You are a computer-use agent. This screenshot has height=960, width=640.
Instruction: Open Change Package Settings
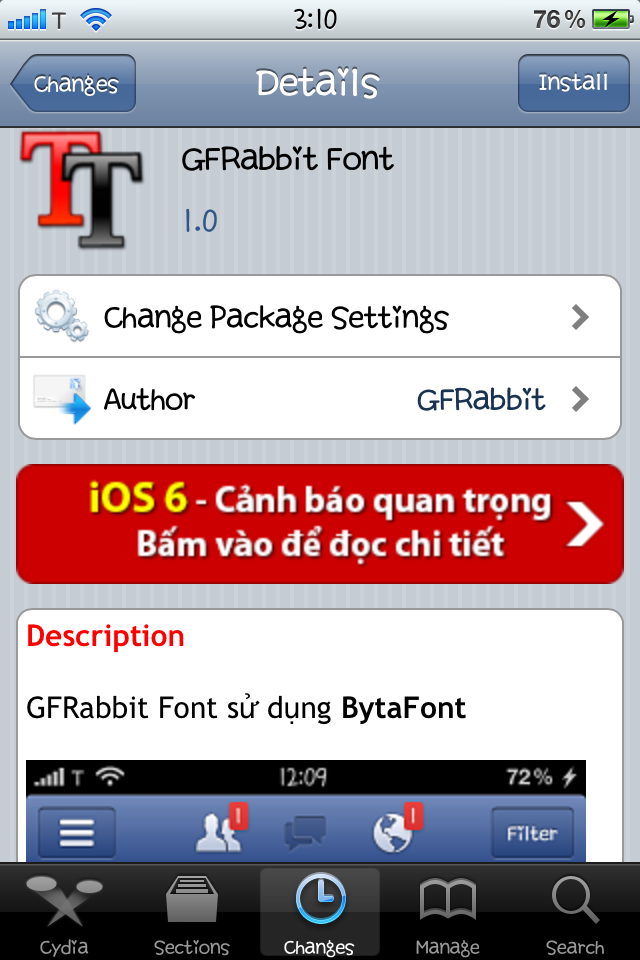tap(320, 318)
